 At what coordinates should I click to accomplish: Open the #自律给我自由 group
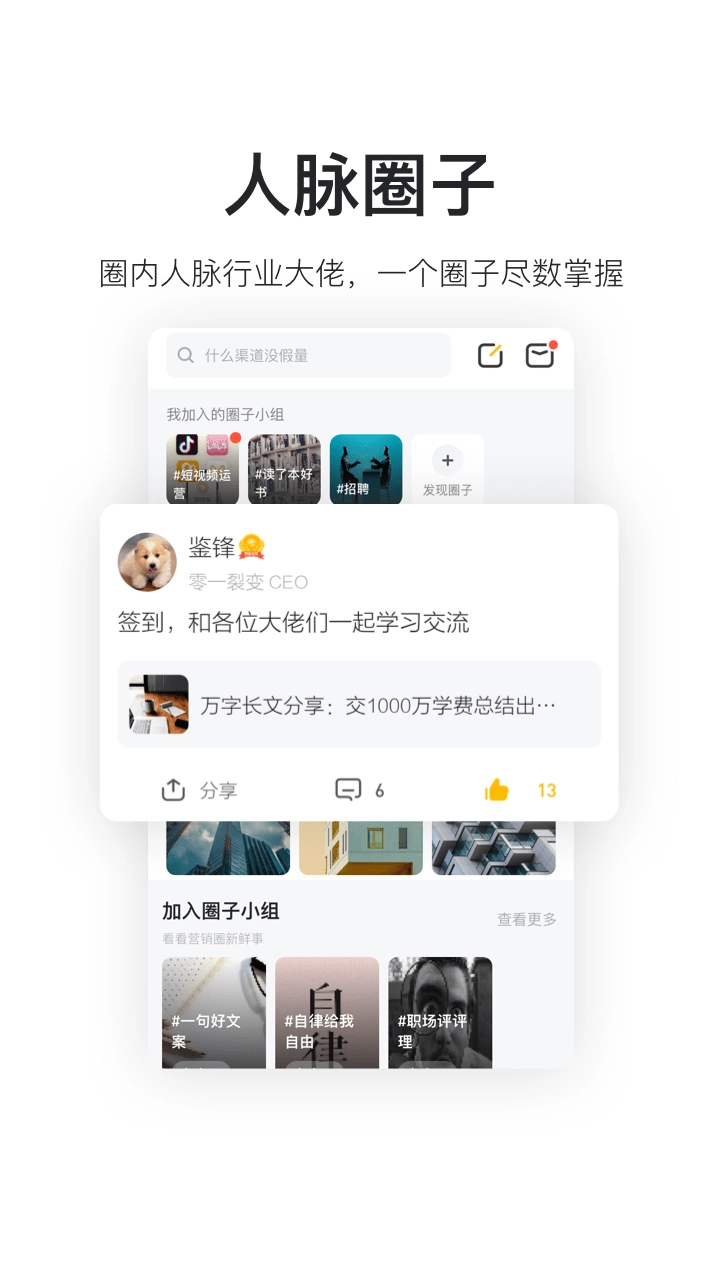(x=327, y=1012)
